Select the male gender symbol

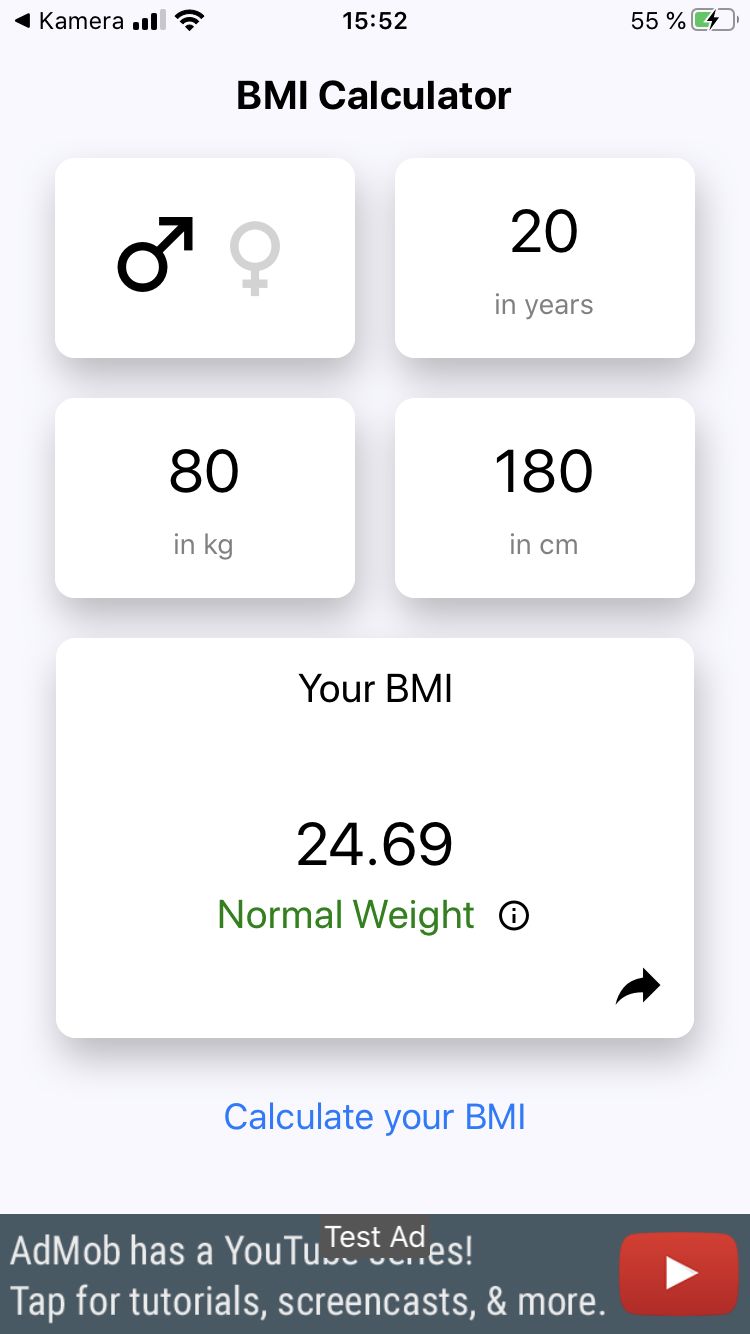pos(155,256)
